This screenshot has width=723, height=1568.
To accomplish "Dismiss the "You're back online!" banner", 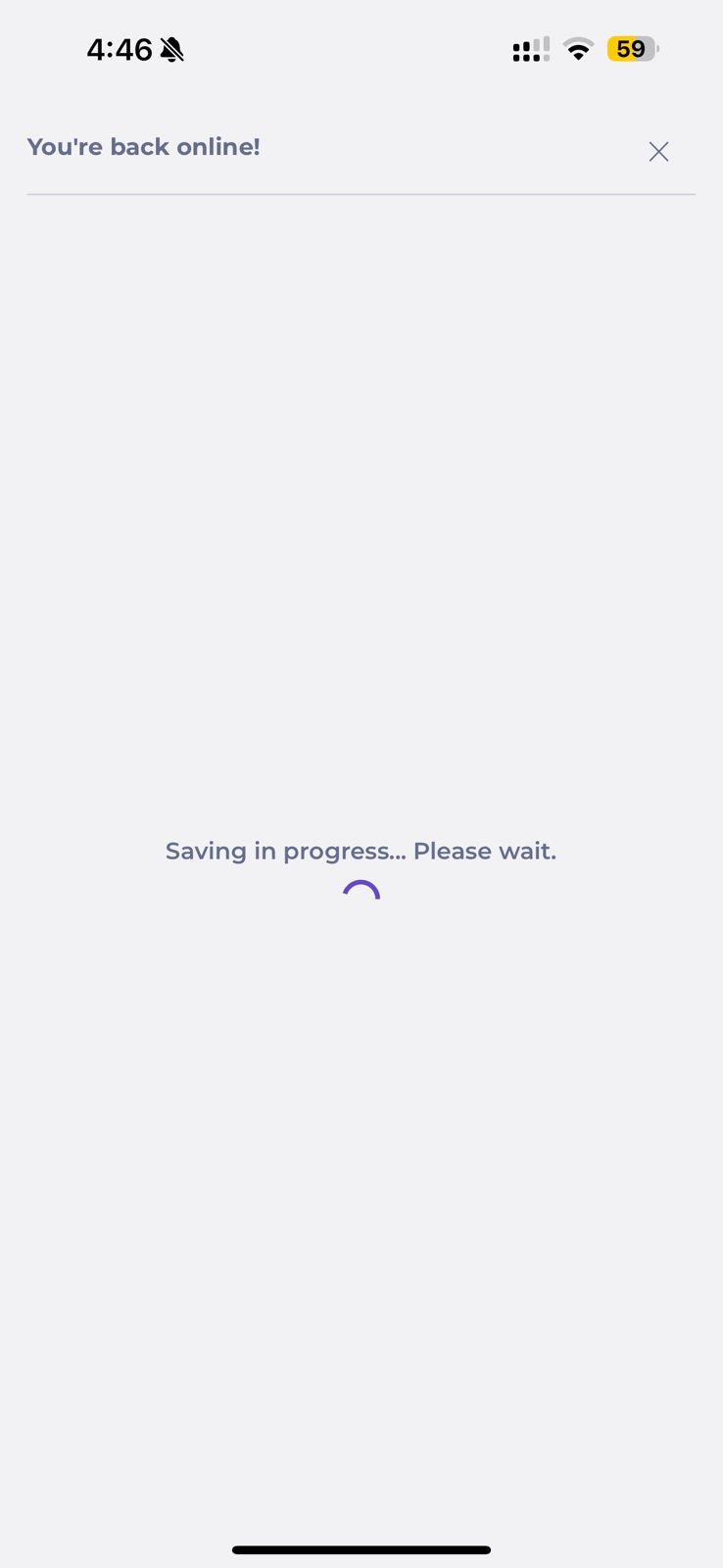I will [658, 151].
